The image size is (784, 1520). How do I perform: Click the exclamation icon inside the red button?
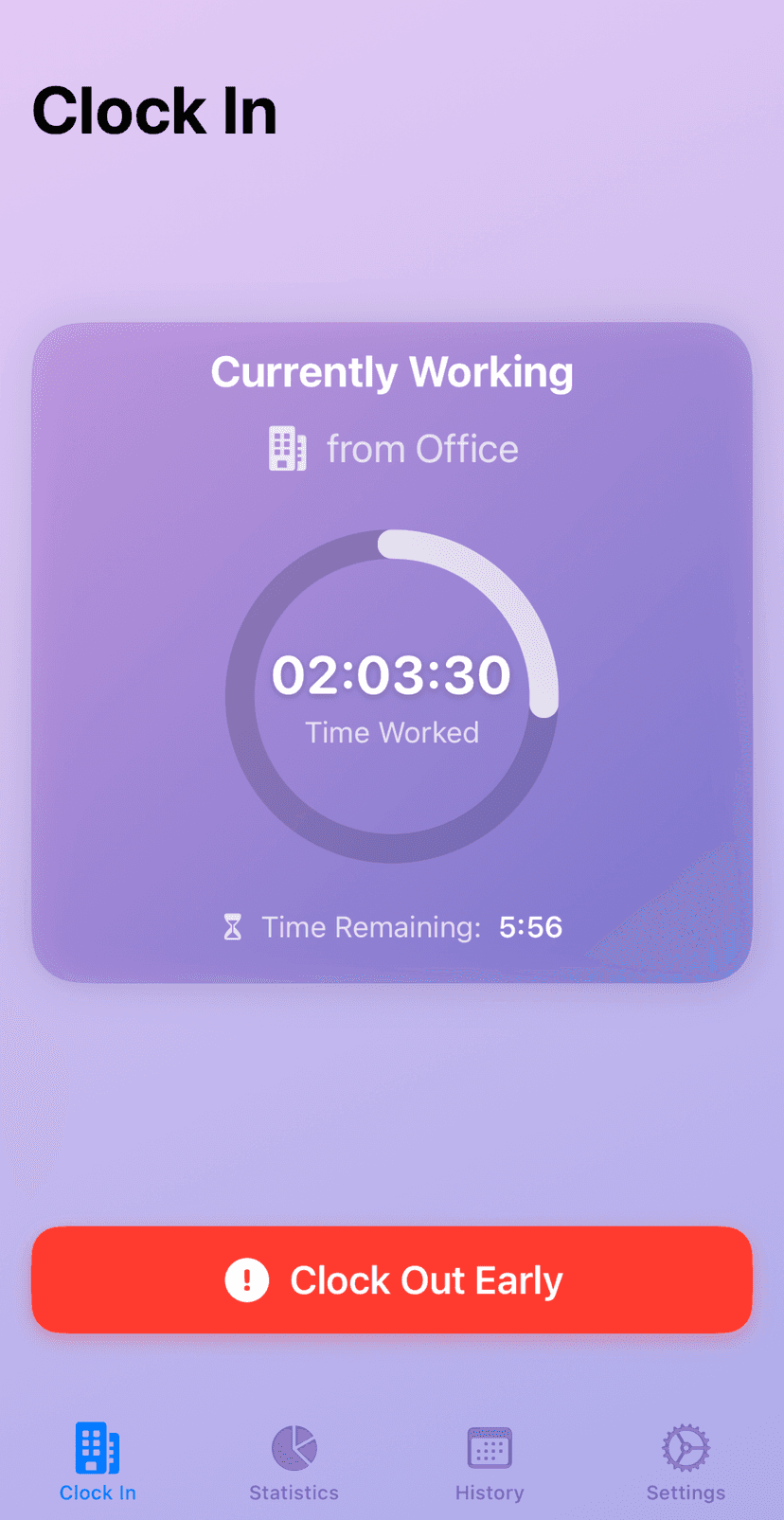click(x=246, y=1279)
